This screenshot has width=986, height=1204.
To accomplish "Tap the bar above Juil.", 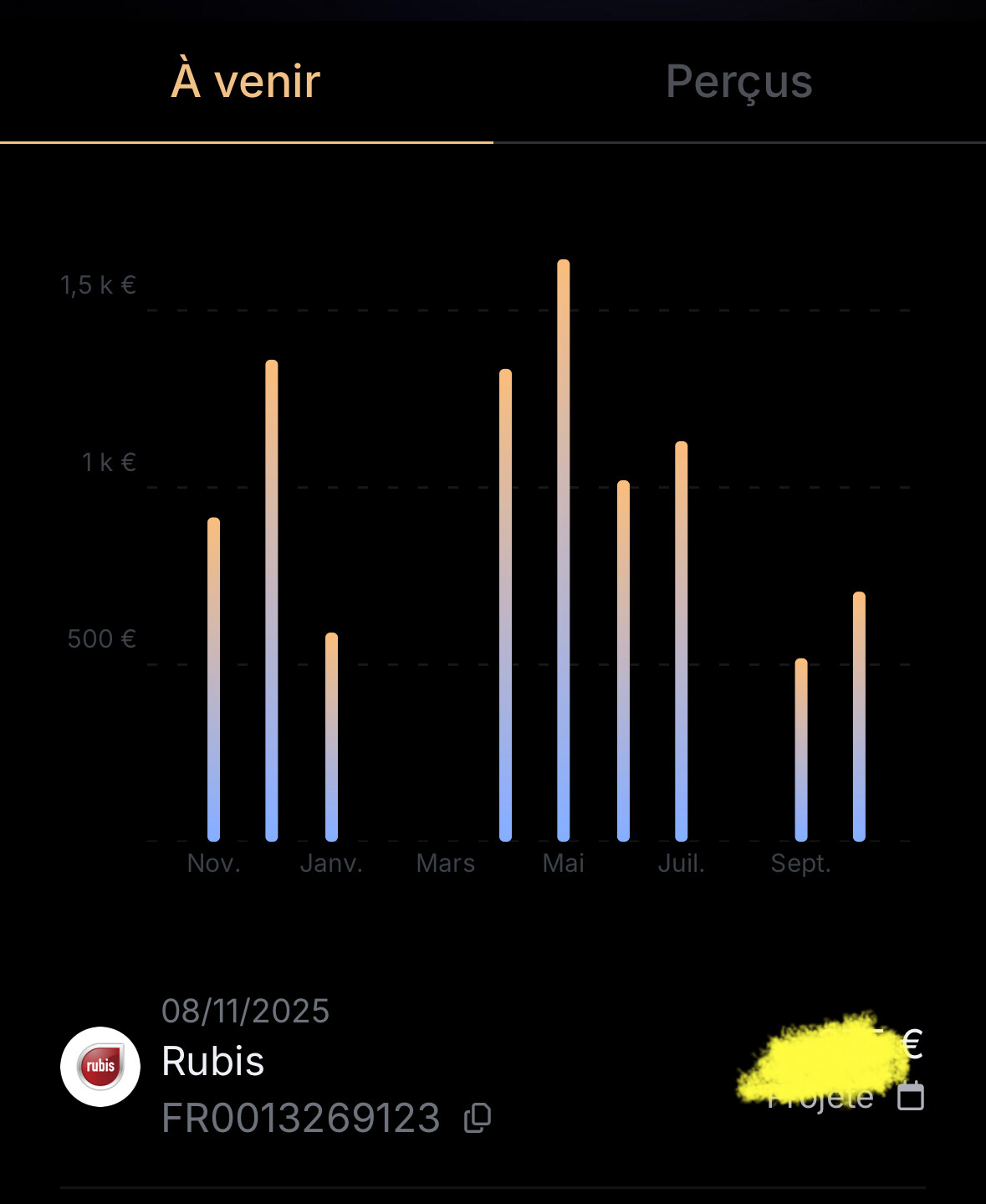I will [682, 641].
